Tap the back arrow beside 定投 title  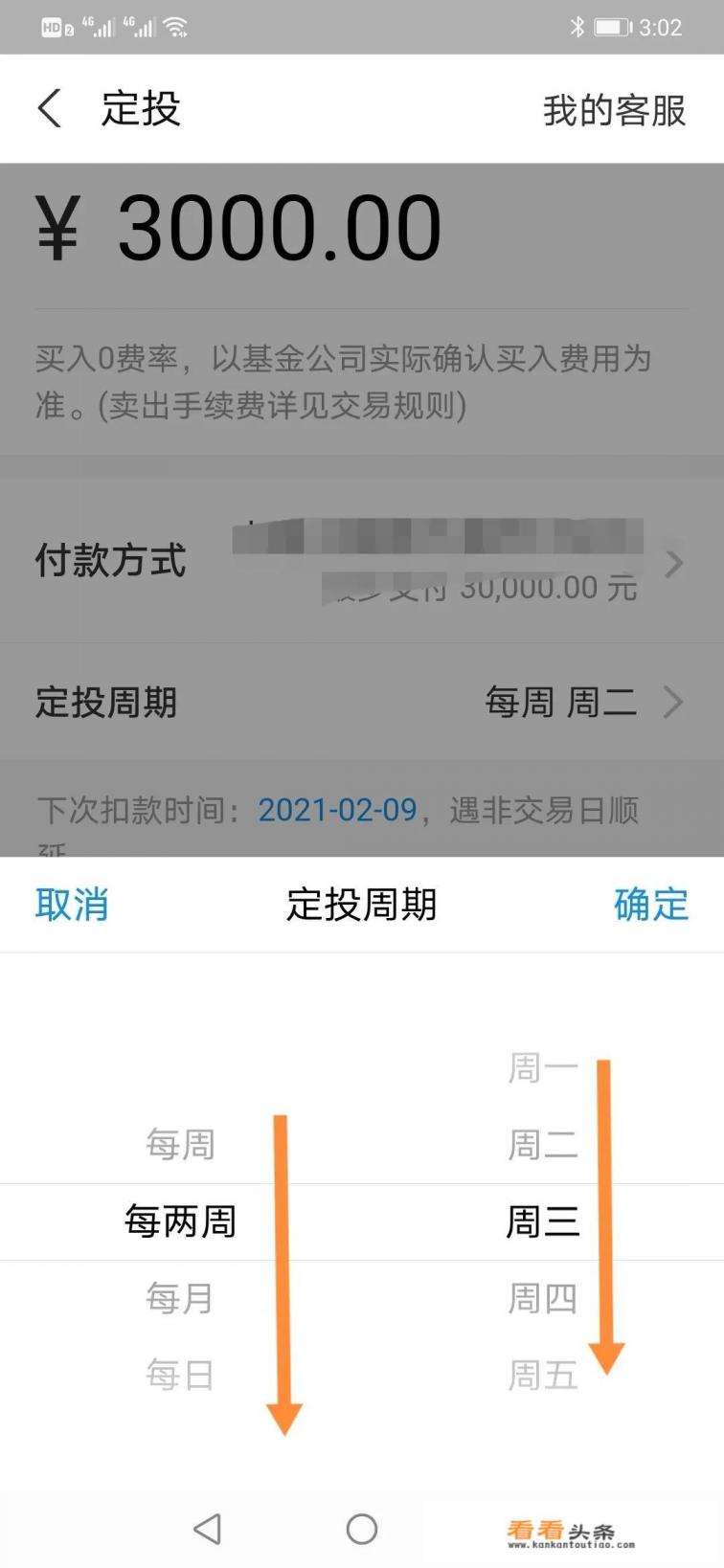point(48,108)
